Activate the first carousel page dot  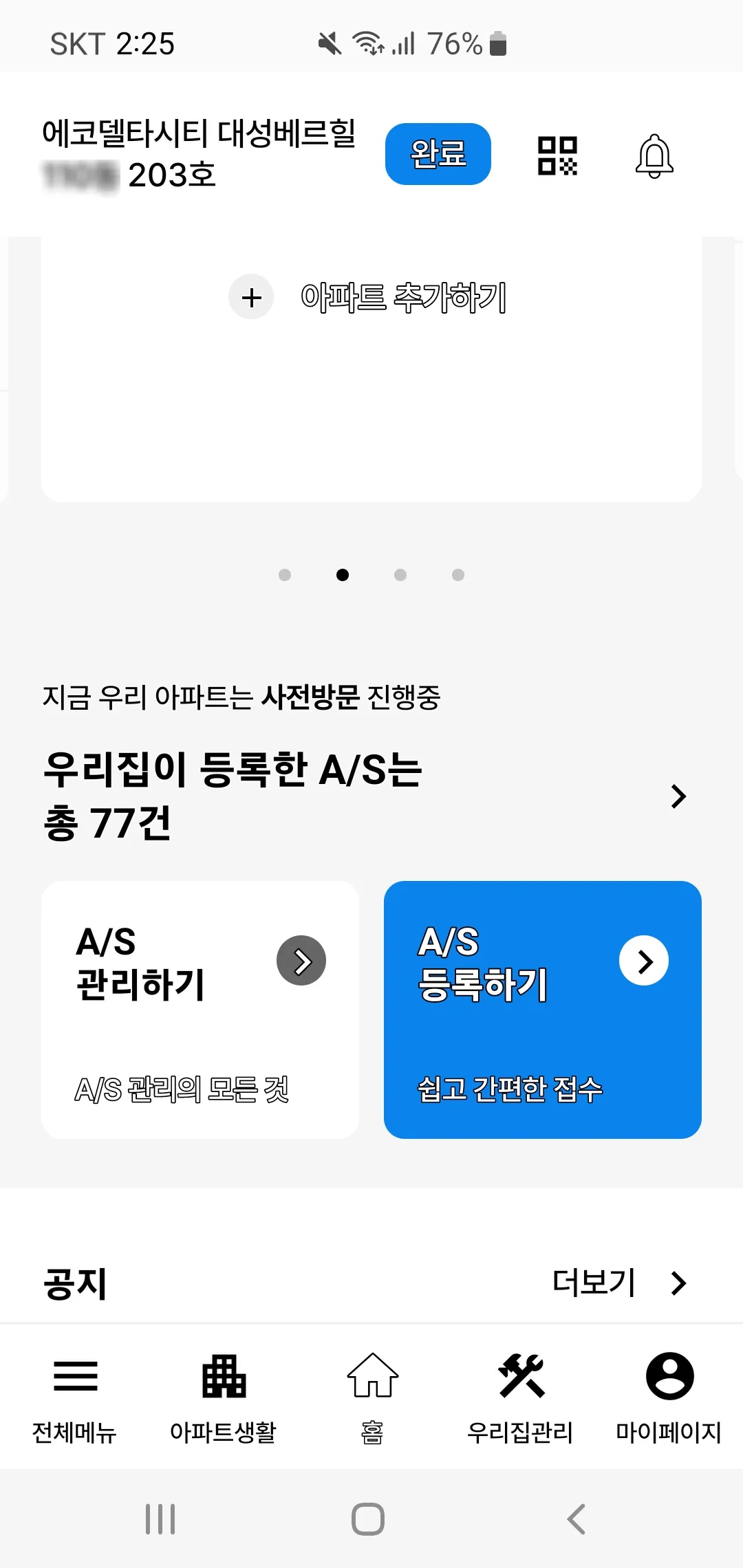tap(284, 575)
